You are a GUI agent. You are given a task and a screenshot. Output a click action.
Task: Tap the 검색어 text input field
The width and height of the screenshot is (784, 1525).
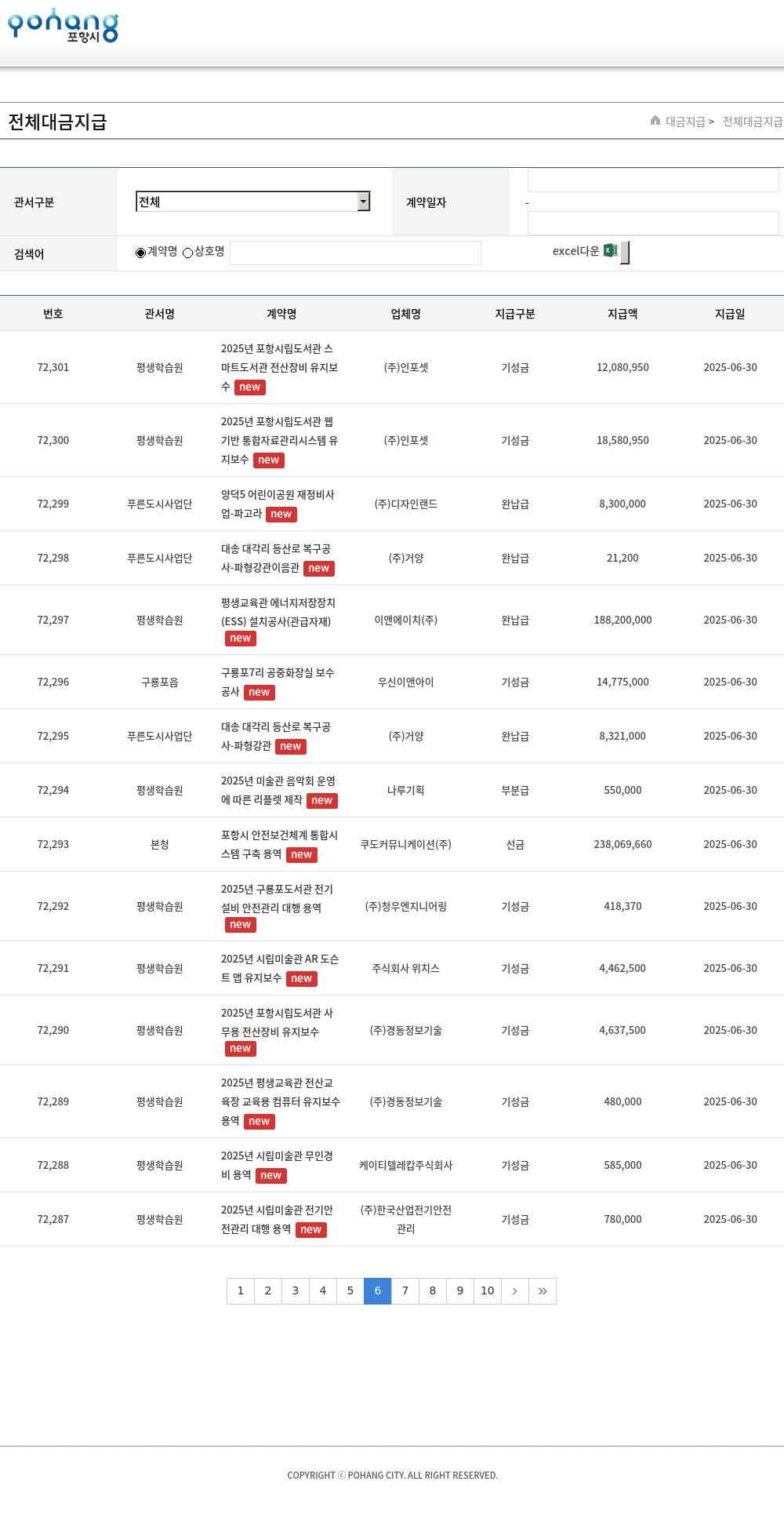tap(355, 253)
